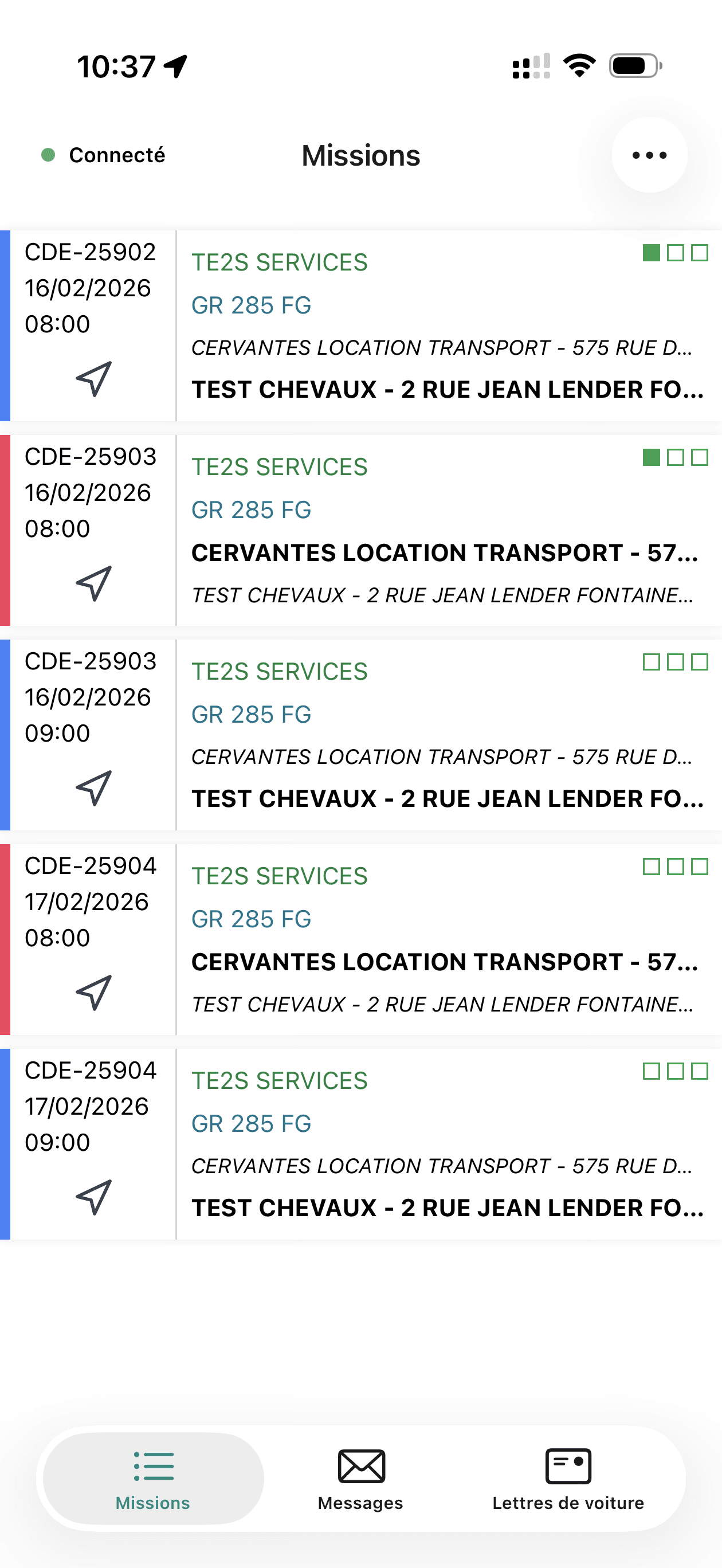Open the options menu with three dots
The width and height of the screenshot is (722, 1568).
[x=648, y=155]
